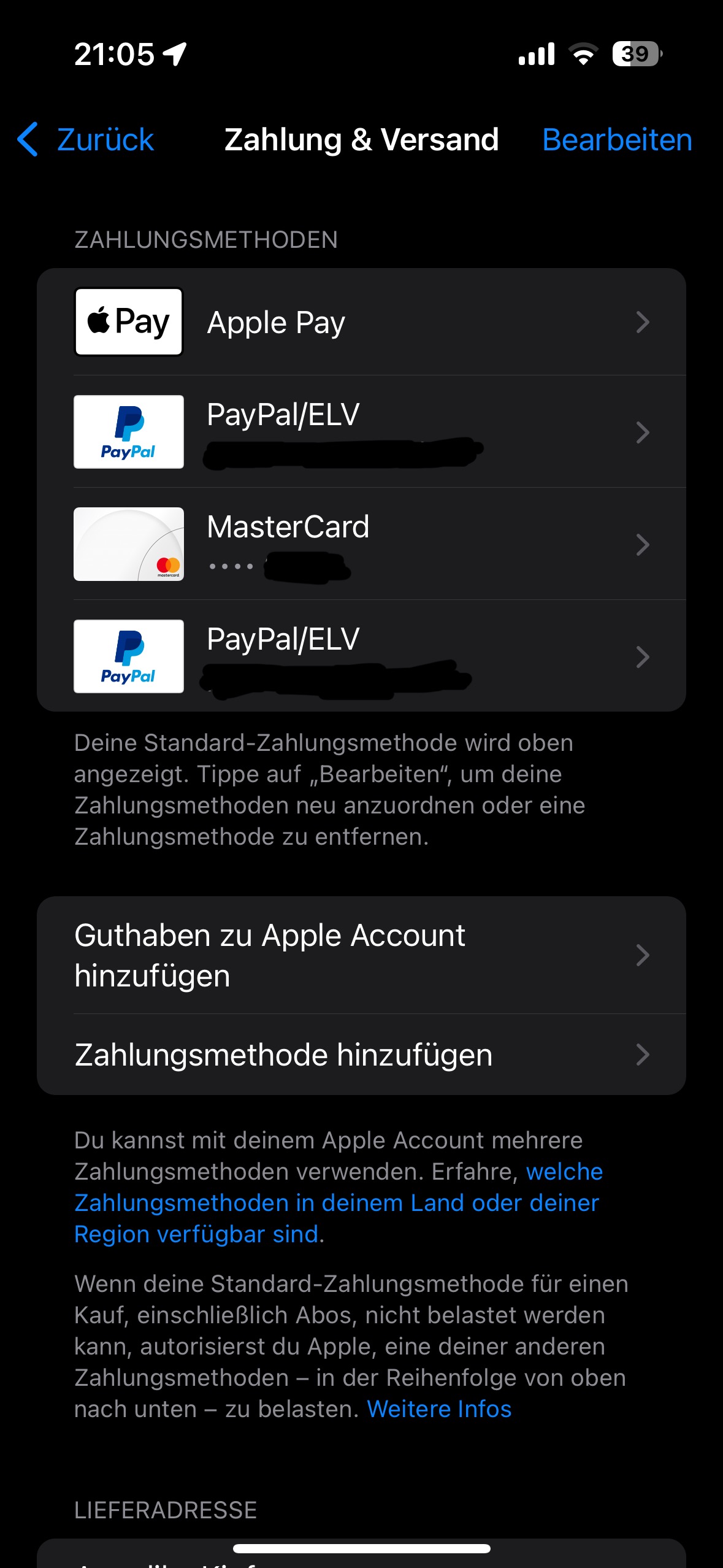
Task: Open the link about available Zahlungsmethoden in your region
Action: pos(336,1203)
